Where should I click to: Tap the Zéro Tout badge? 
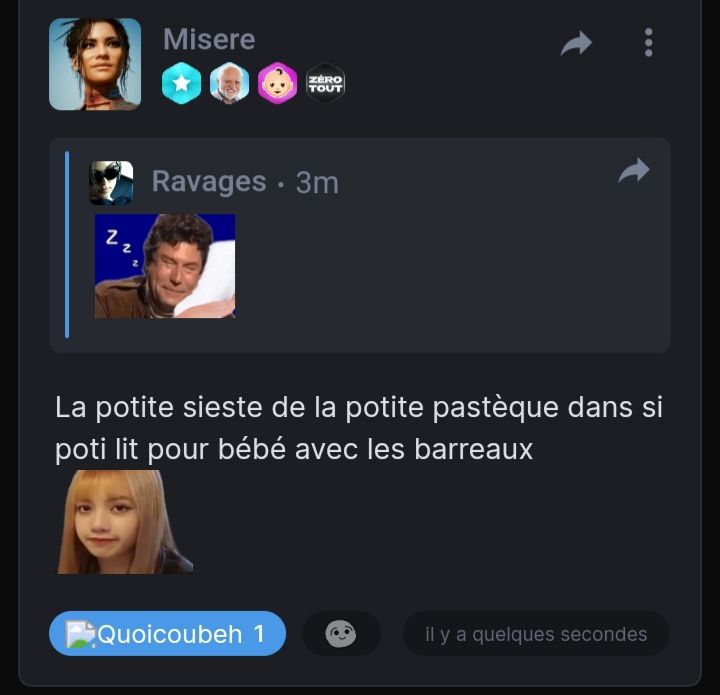click(x=325, y=84)
